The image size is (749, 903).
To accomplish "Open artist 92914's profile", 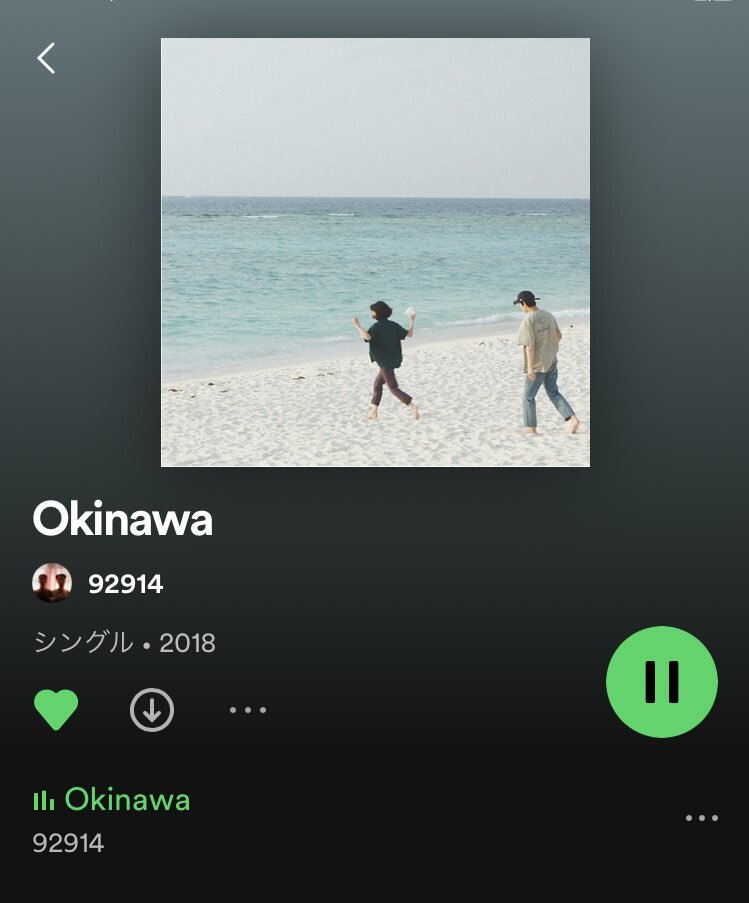I will point(124,583).
